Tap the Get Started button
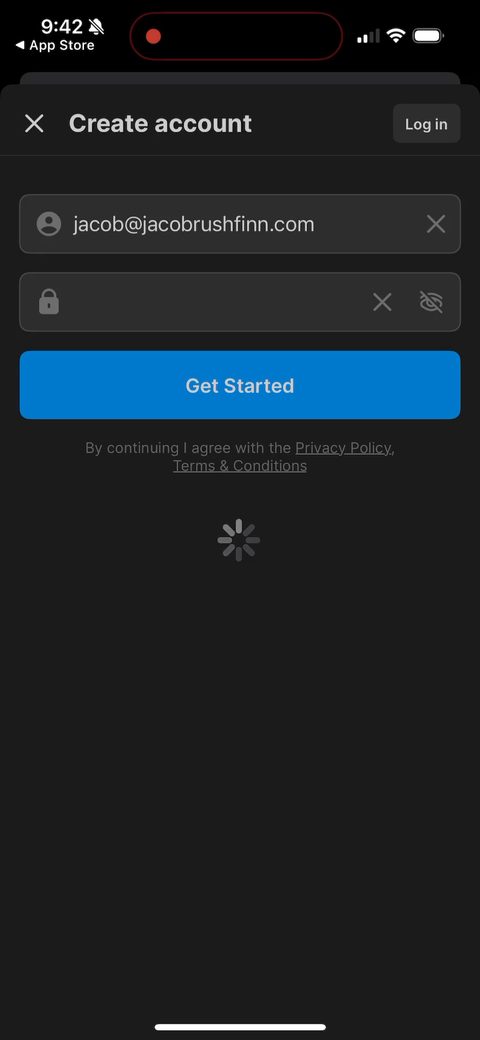This screenshot has height=1040, width=480. coord(240,385)
